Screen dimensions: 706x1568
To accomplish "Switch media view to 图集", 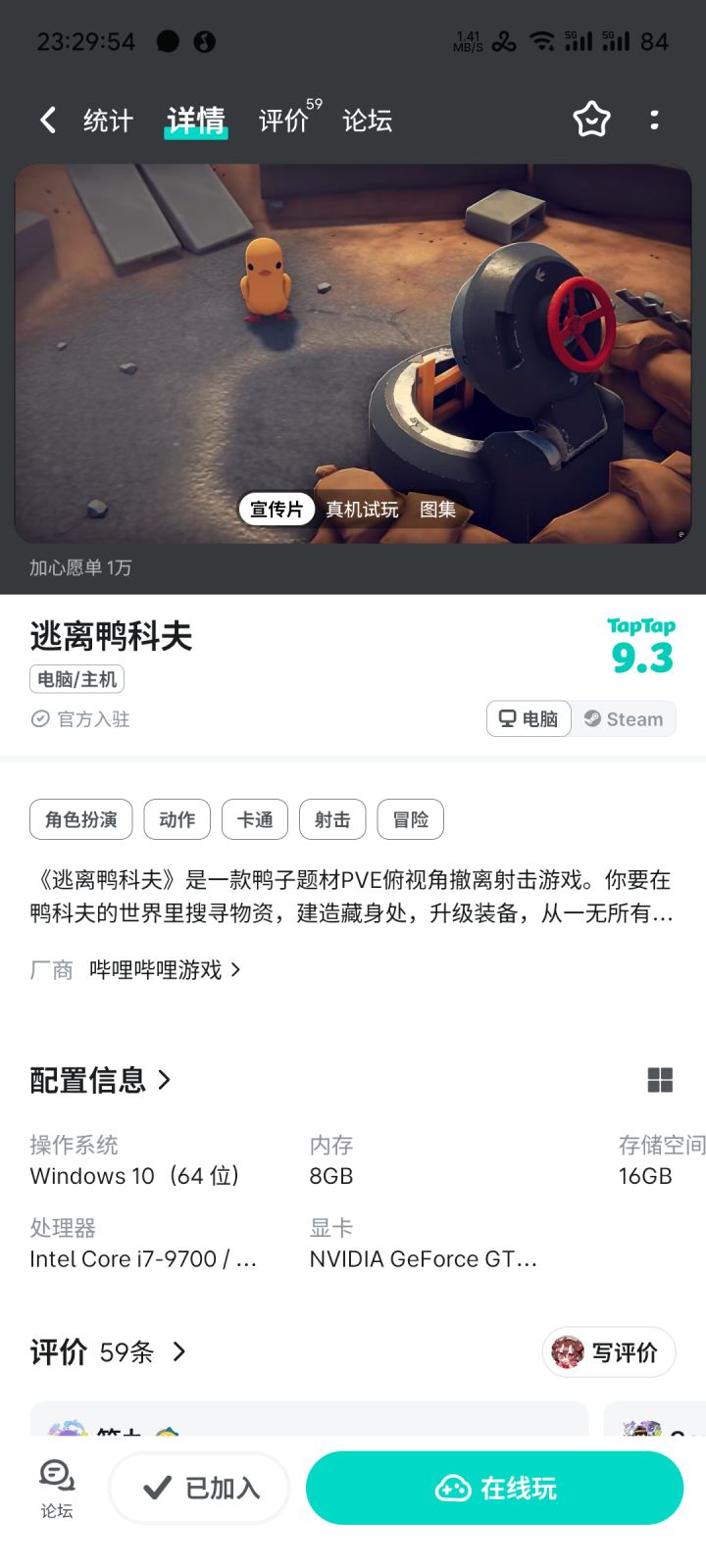I will pos(437,510).
